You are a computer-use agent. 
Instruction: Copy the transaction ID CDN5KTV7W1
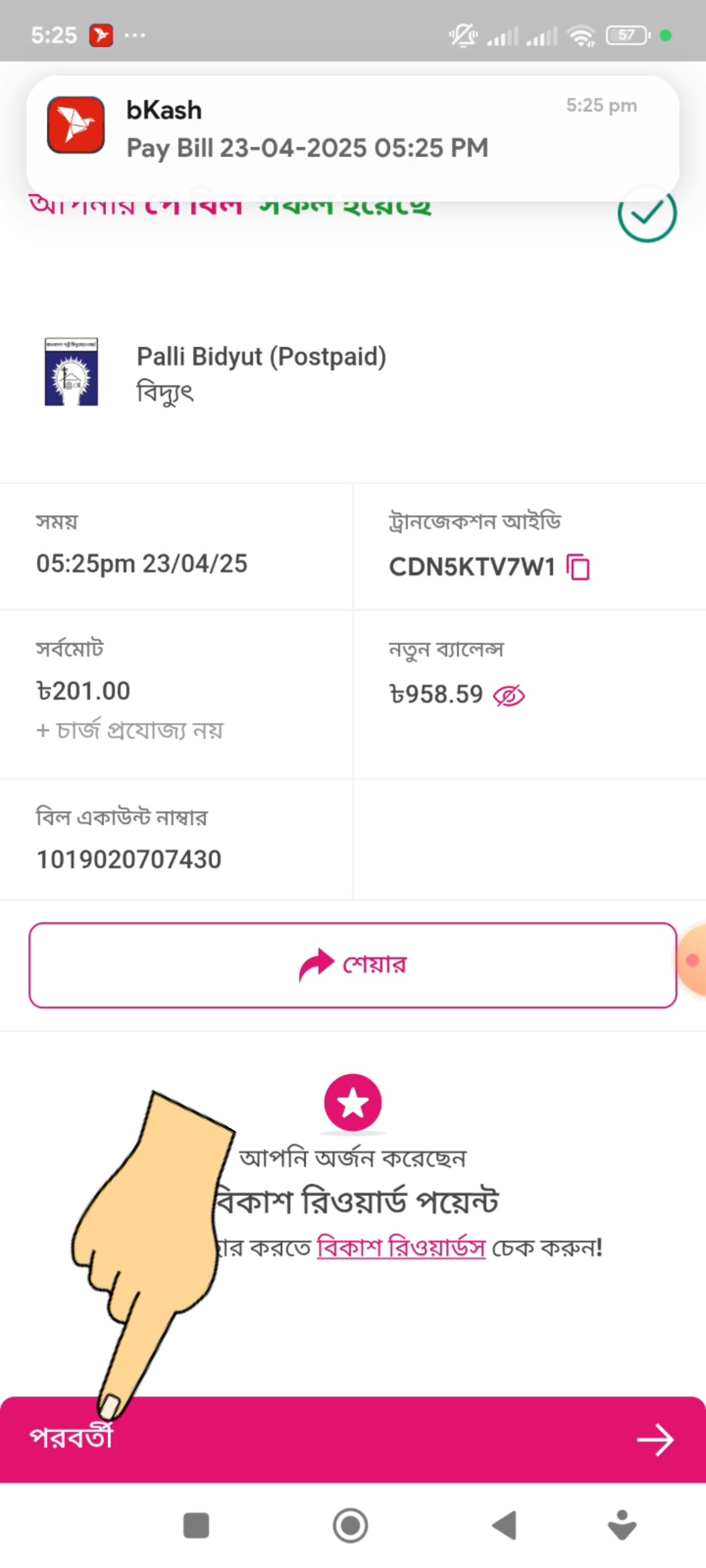(x=578, y=566)
